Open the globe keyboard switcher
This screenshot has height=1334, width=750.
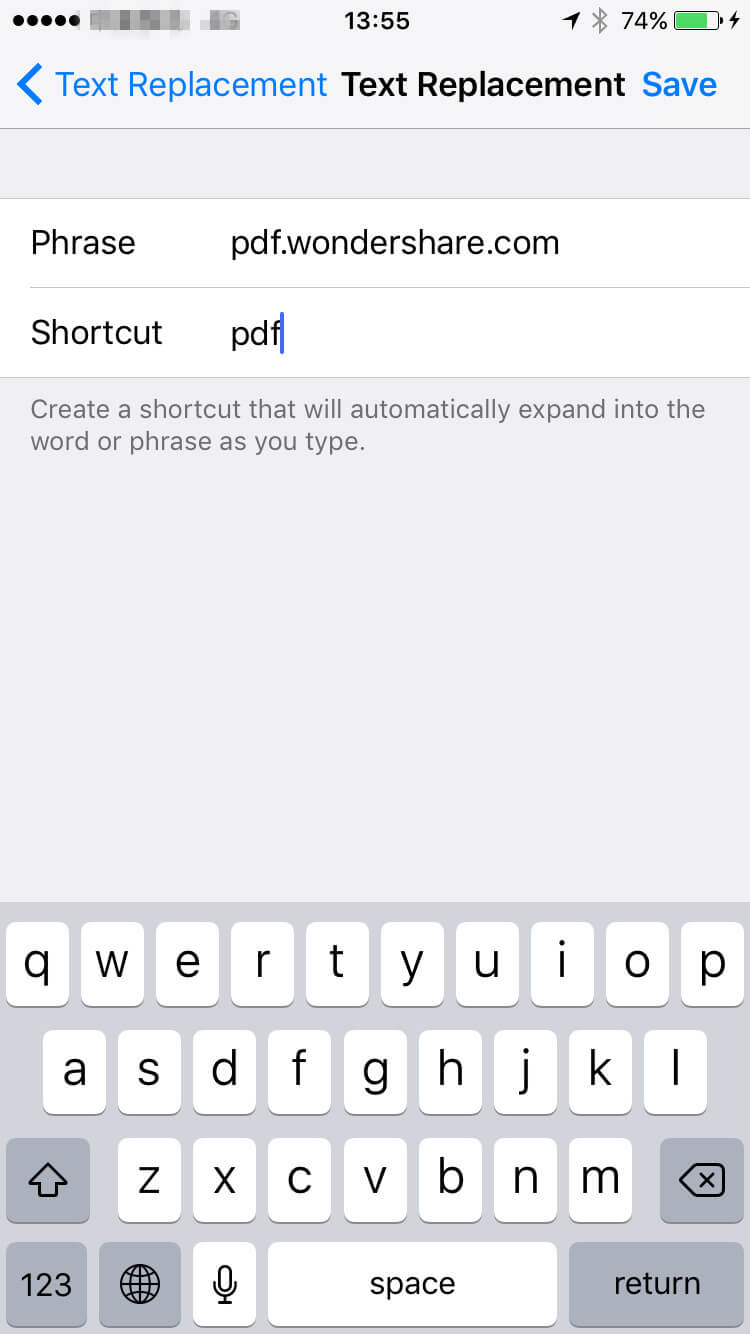140,1284
